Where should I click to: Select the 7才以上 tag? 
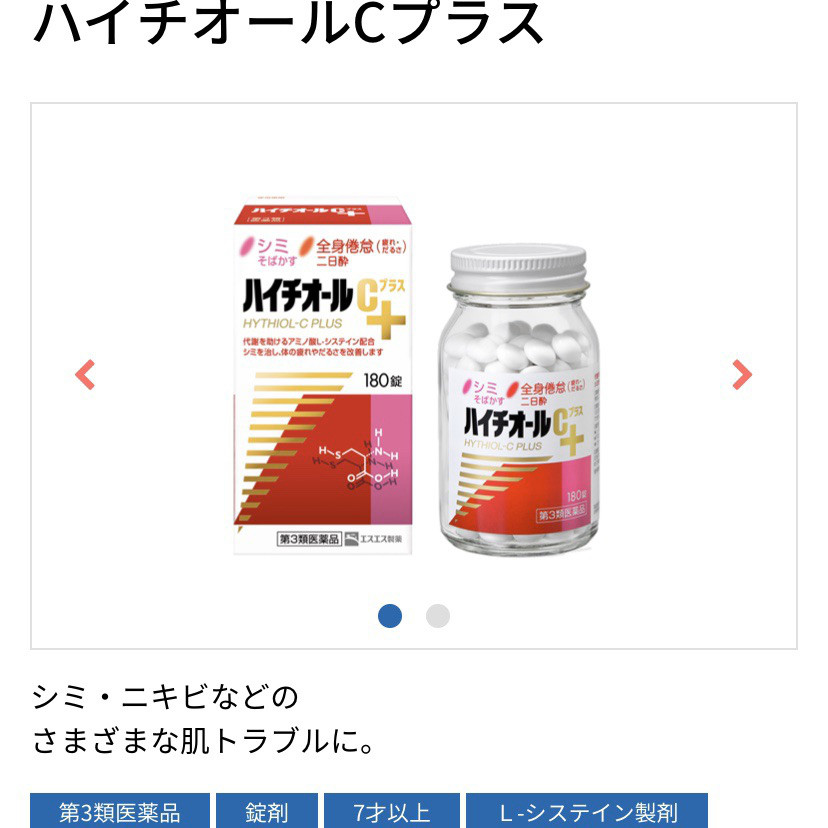[392, 811]
